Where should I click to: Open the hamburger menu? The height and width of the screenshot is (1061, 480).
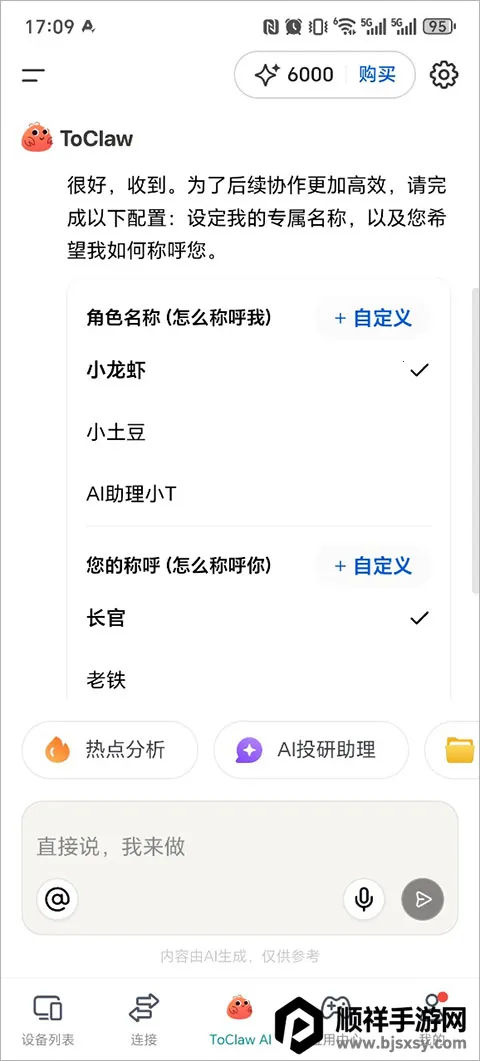pos(32,74)
